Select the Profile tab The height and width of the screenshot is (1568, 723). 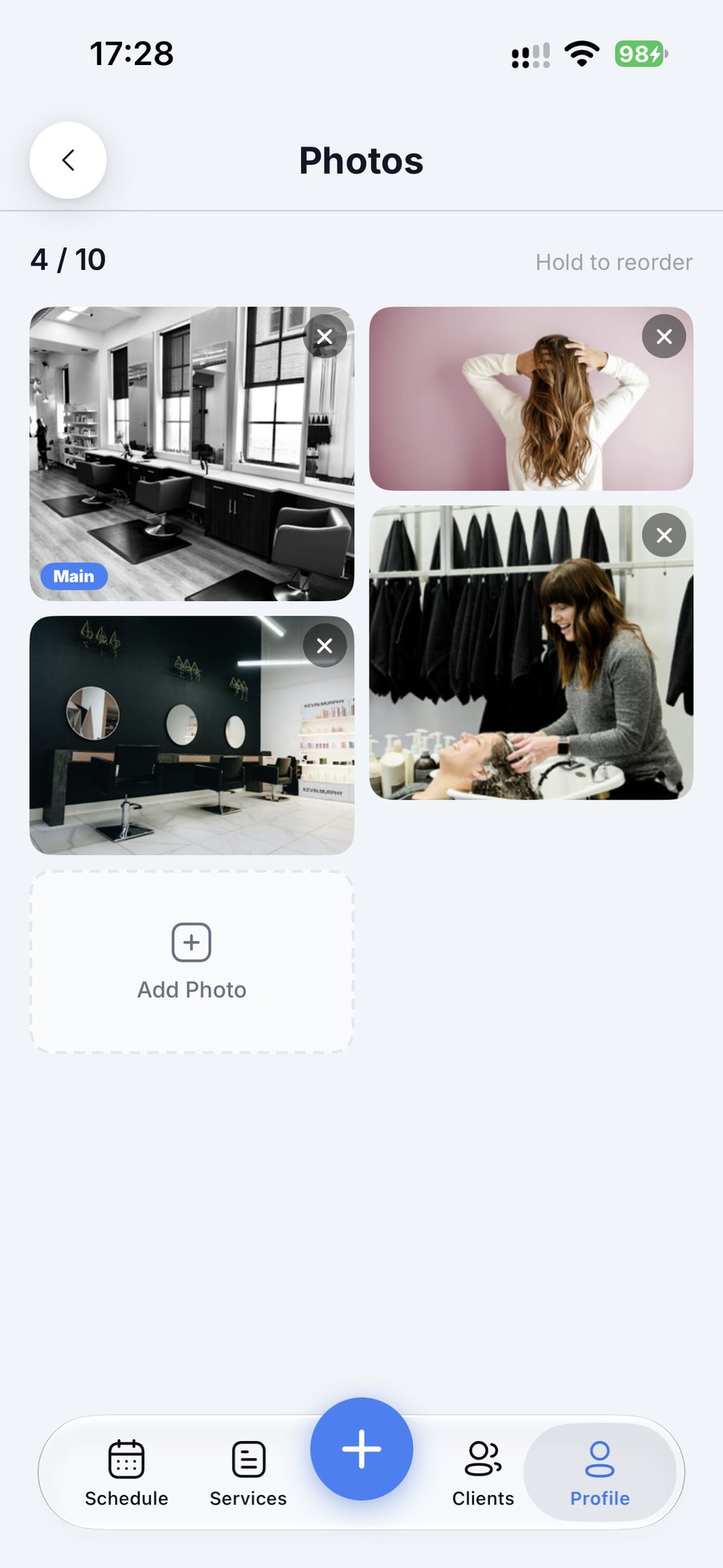tap(600, 1472)
